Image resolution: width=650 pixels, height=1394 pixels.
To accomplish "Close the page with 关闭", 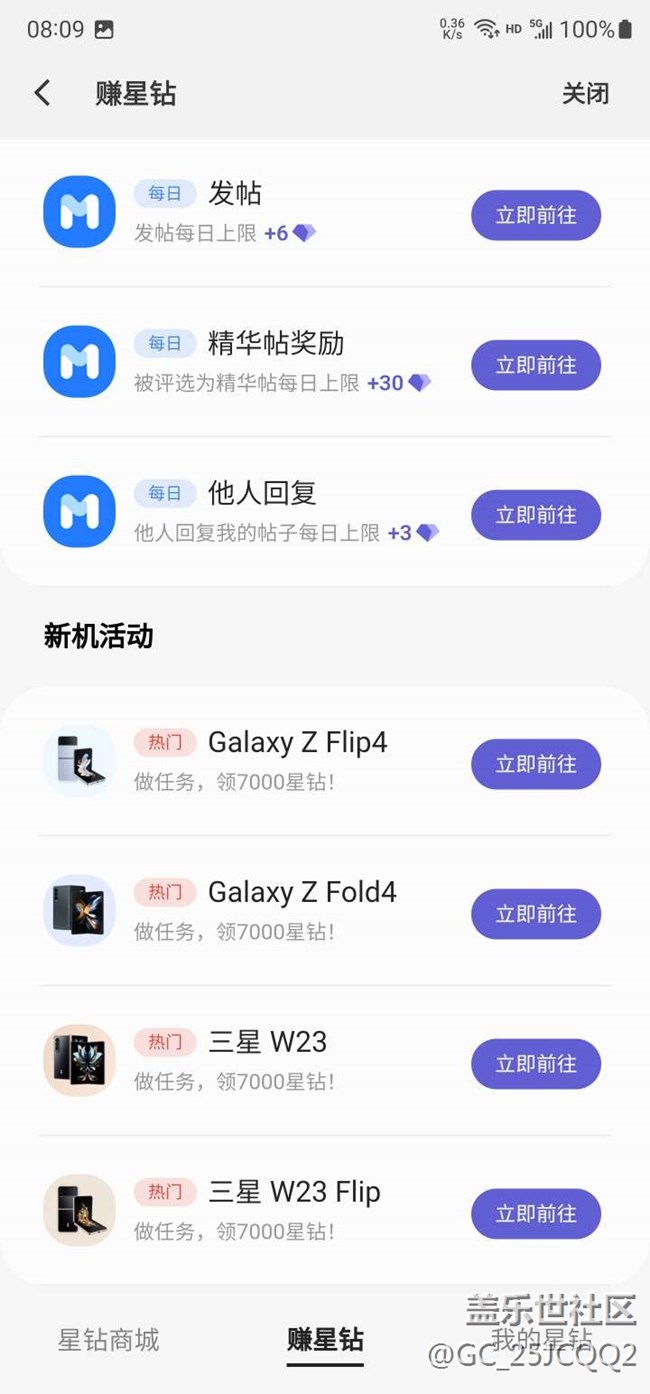I will pyautogui.click(x=585, y=93).
